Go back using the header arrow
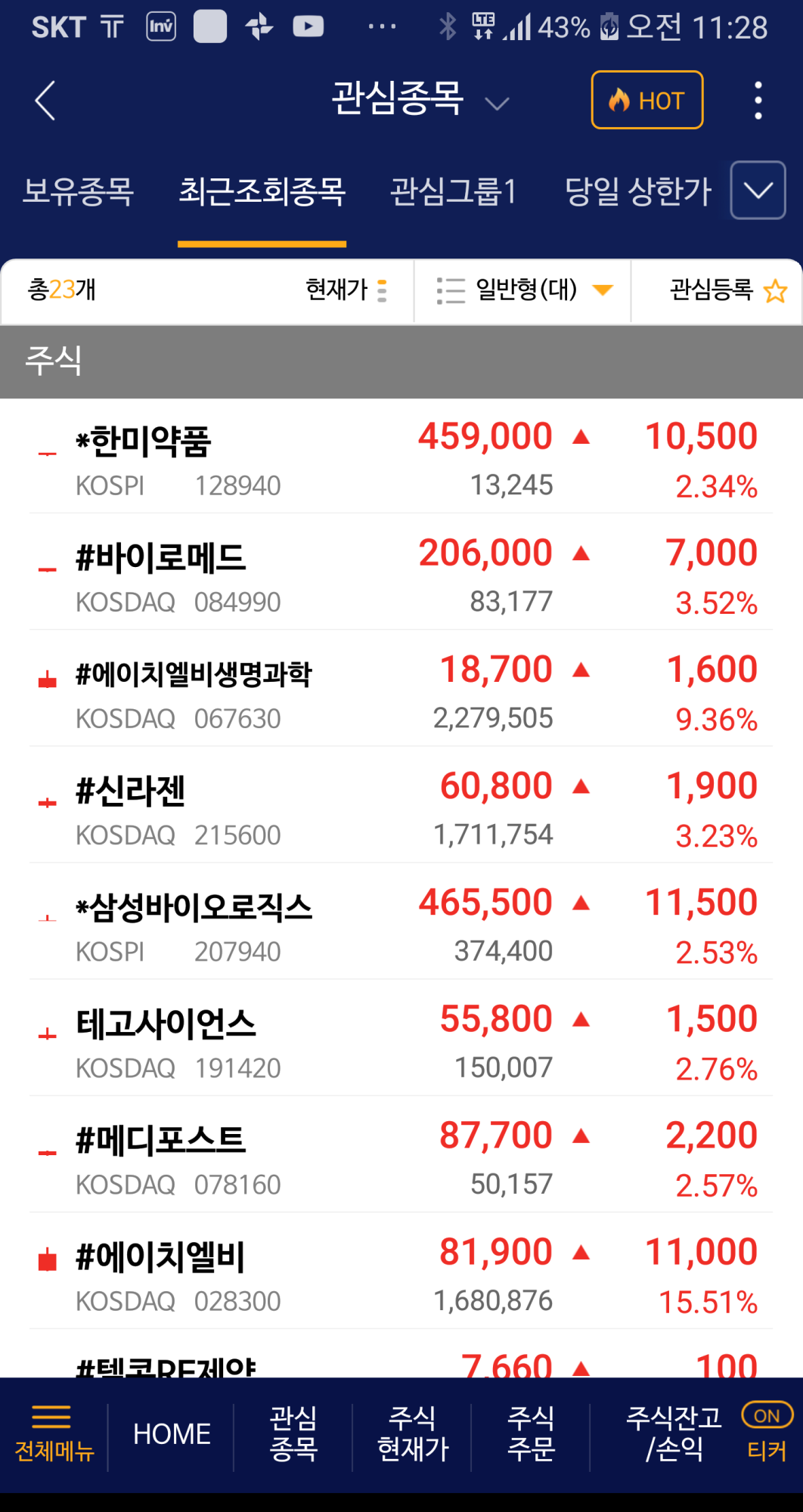 coord(45,101)
